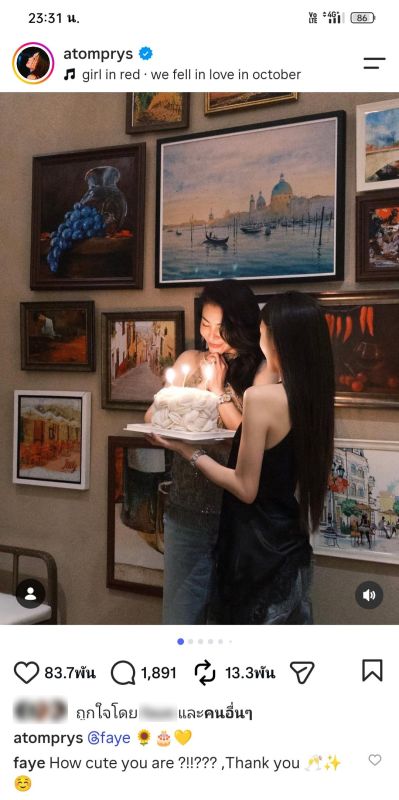The height and width of the screenshot is (800, 399).
Task: Open the girl in red audio track
Action: click(182, 74)
